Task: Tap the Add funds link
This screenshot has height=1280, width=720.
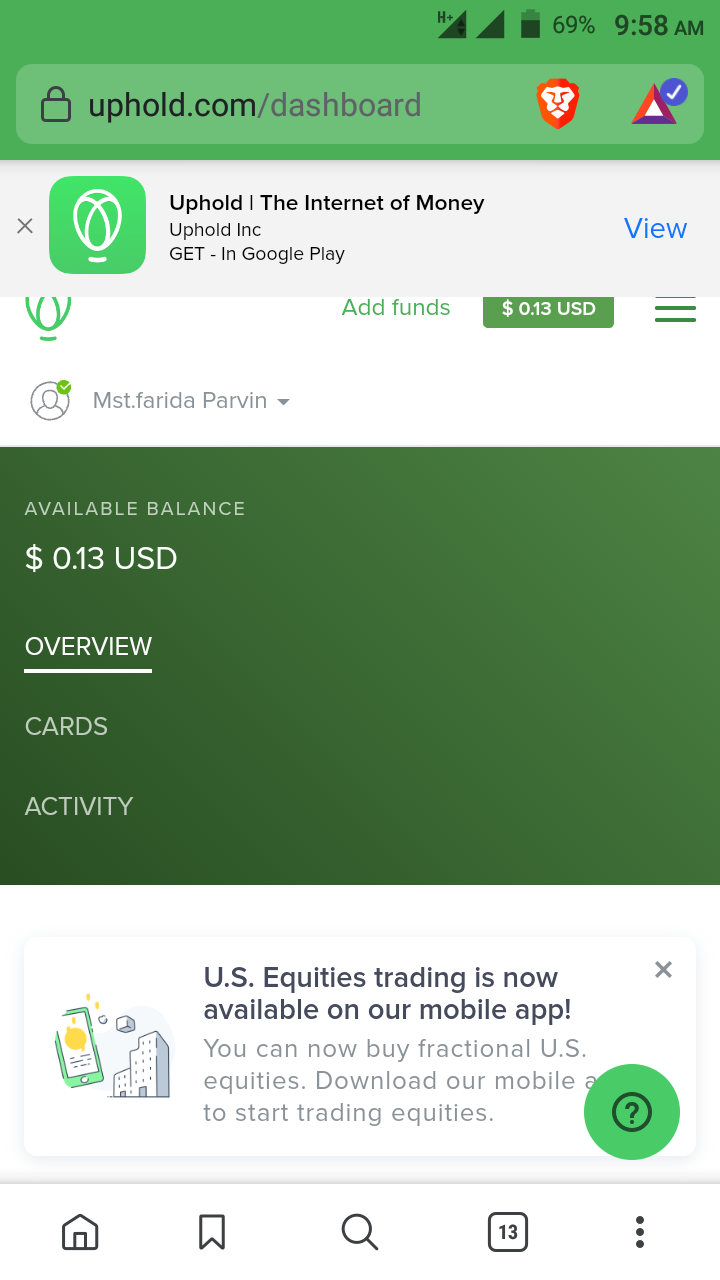Action: pyautogui.click(x=396, y=308)
